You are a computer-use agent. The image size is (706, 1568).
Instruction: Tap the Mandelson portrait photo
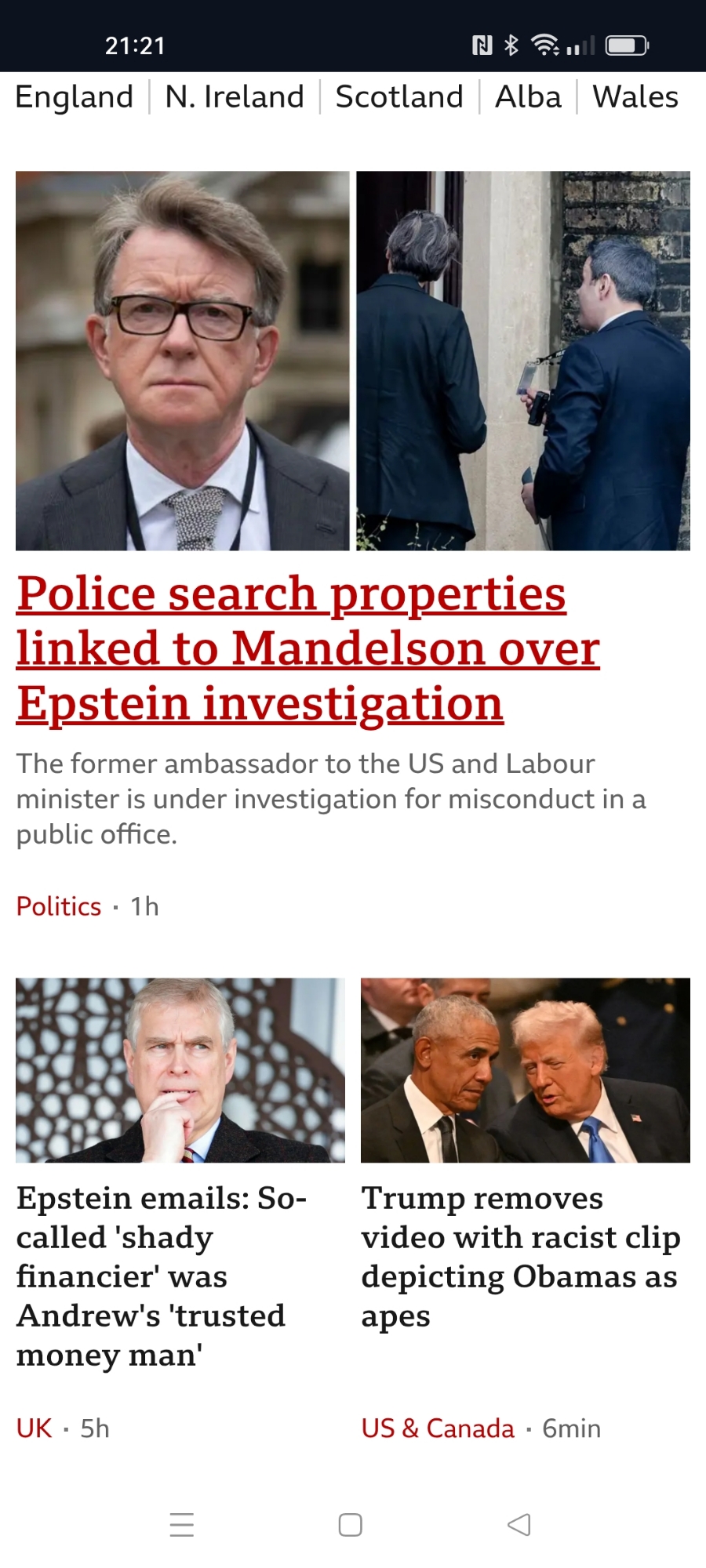(182, 361)
